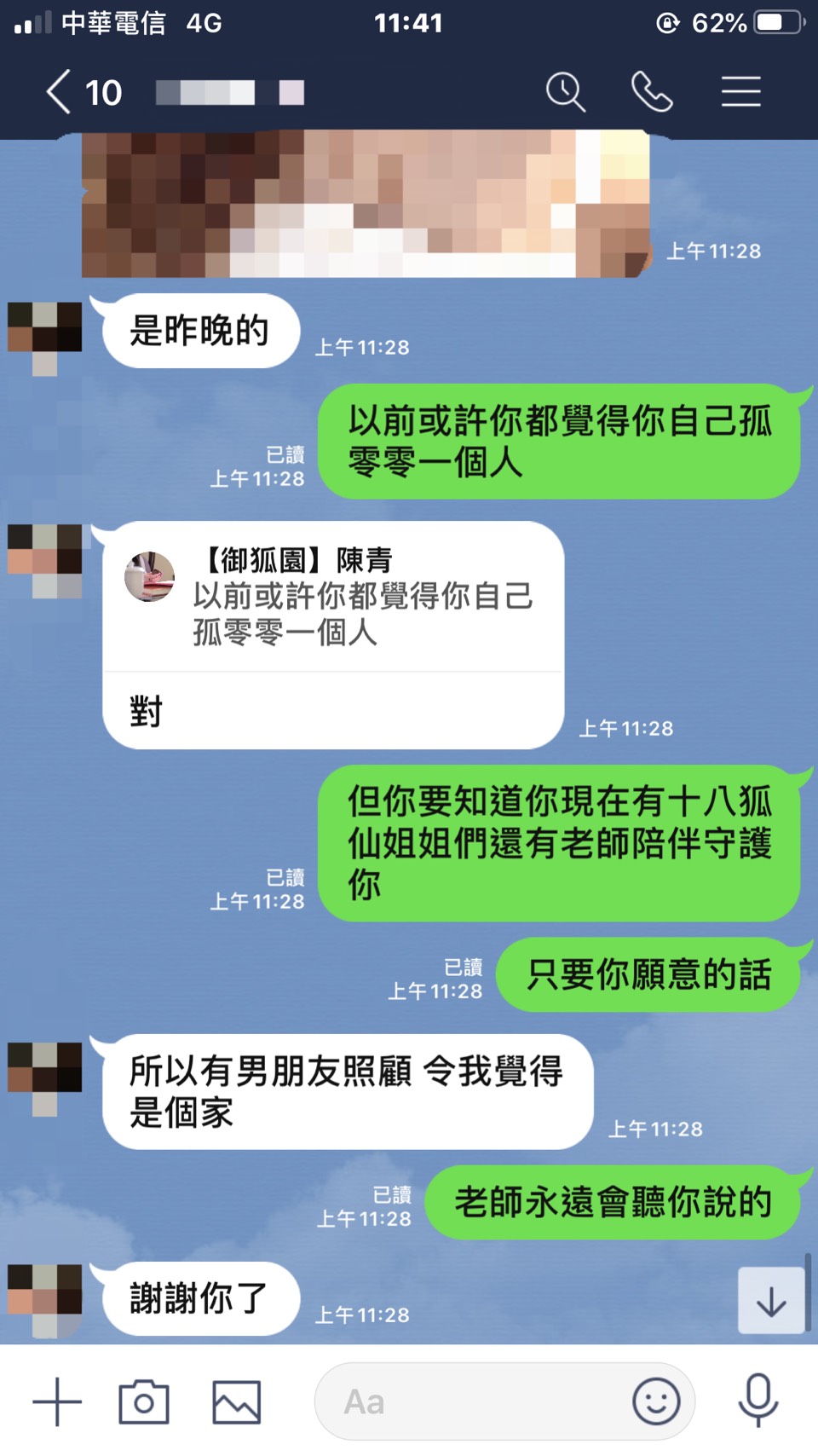Jump to the latest message arrow

(x=771, y=1301)
